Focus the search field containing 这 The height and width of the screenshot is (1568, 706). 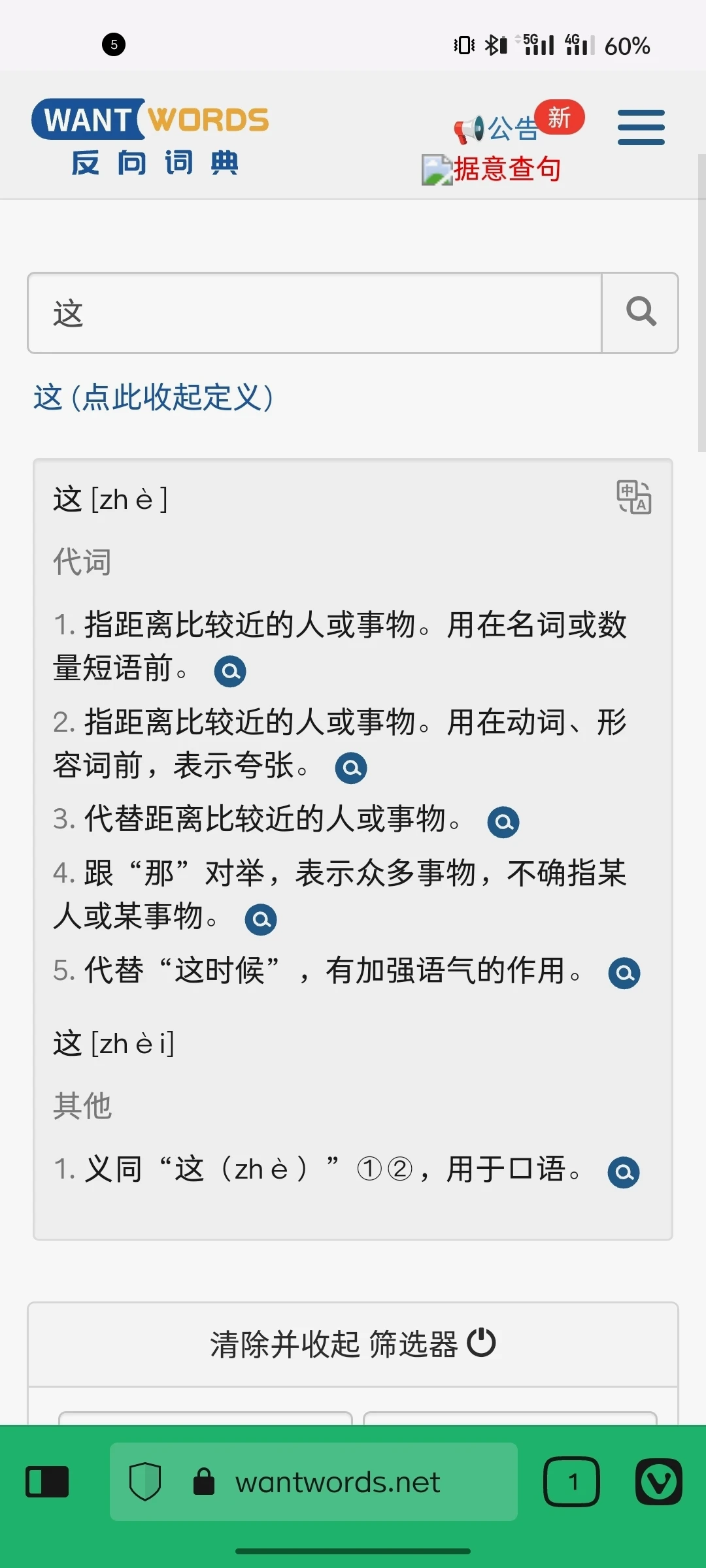pyautogui.click(x=314, y=313)
